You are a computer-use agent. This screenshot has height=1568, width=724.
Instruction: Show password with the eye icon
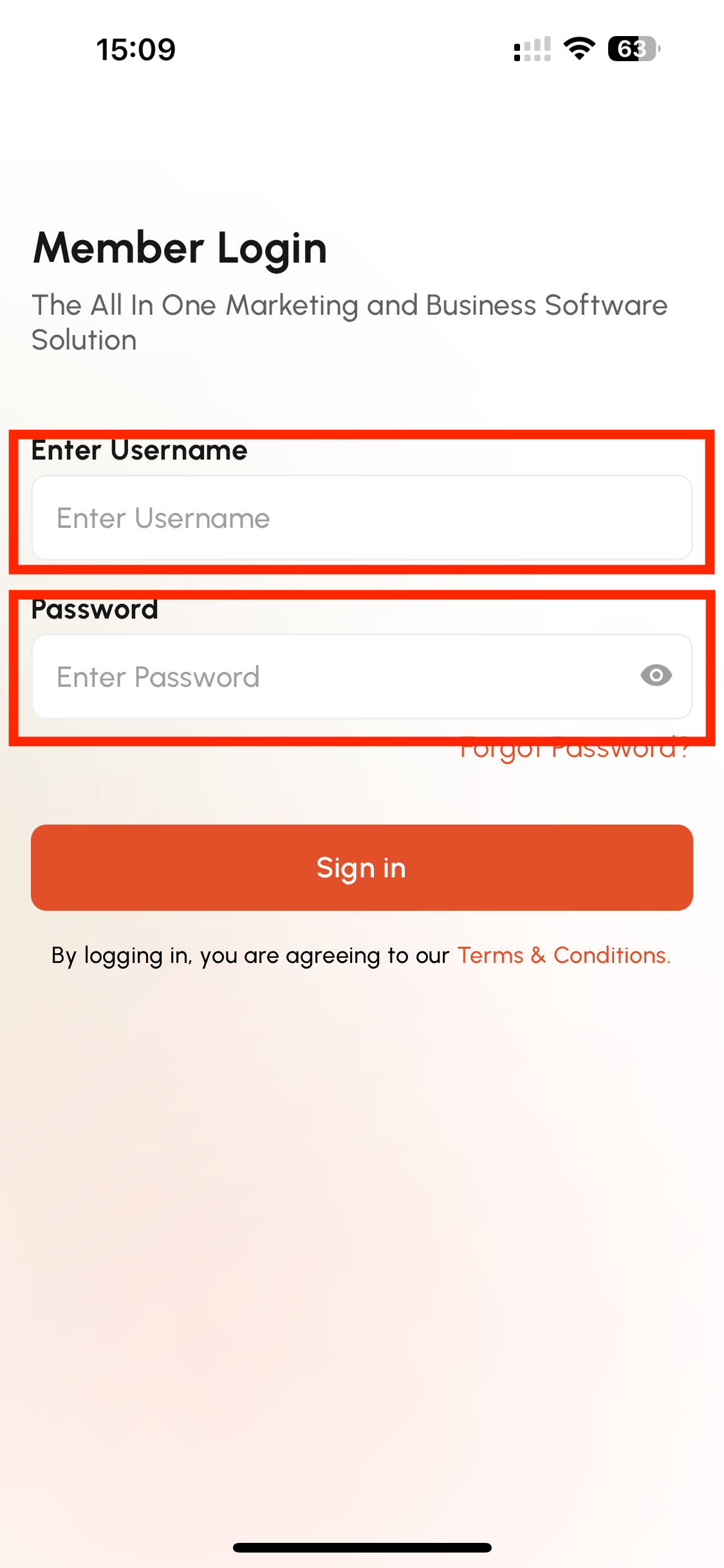[656, 676]
